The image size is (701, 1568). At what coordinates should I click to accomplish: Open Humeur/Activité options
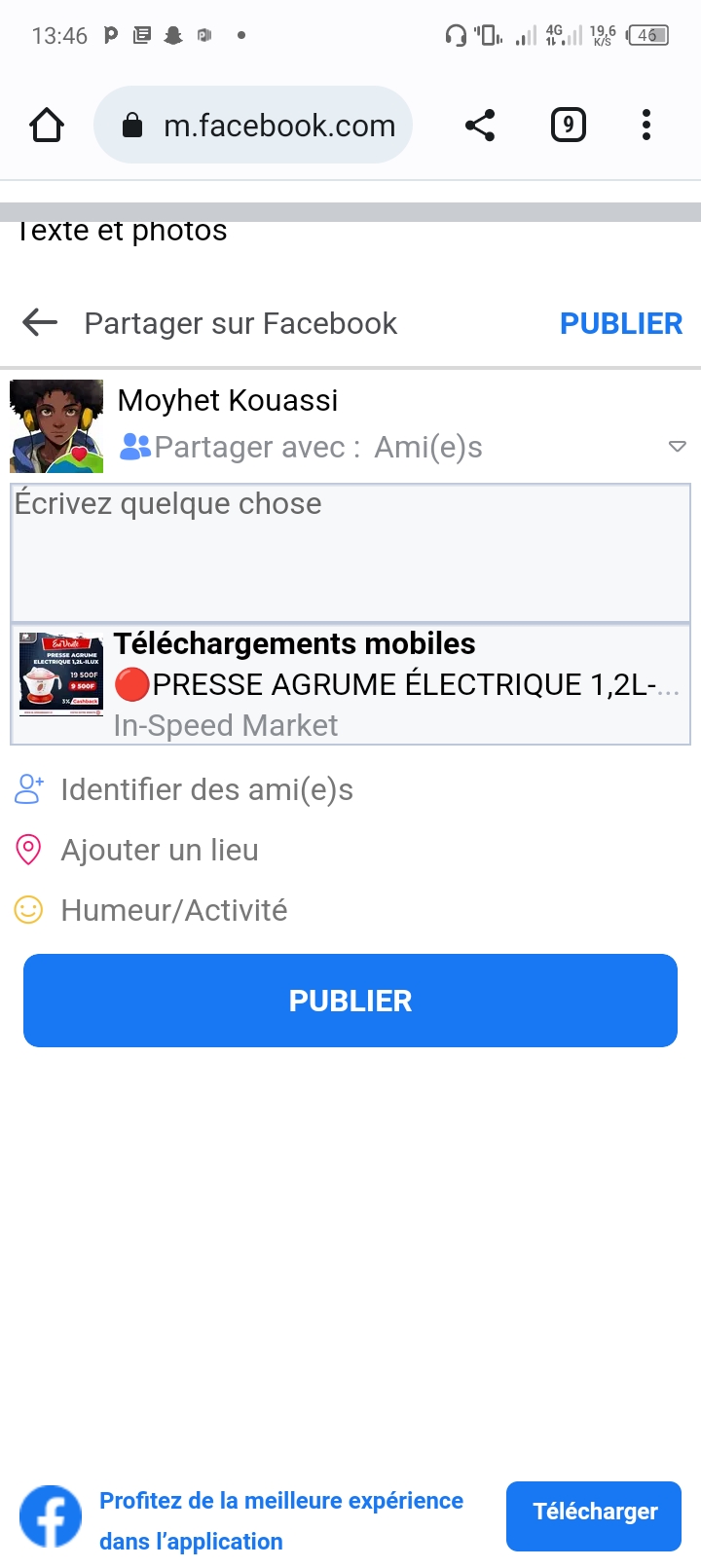coord(173,910)
